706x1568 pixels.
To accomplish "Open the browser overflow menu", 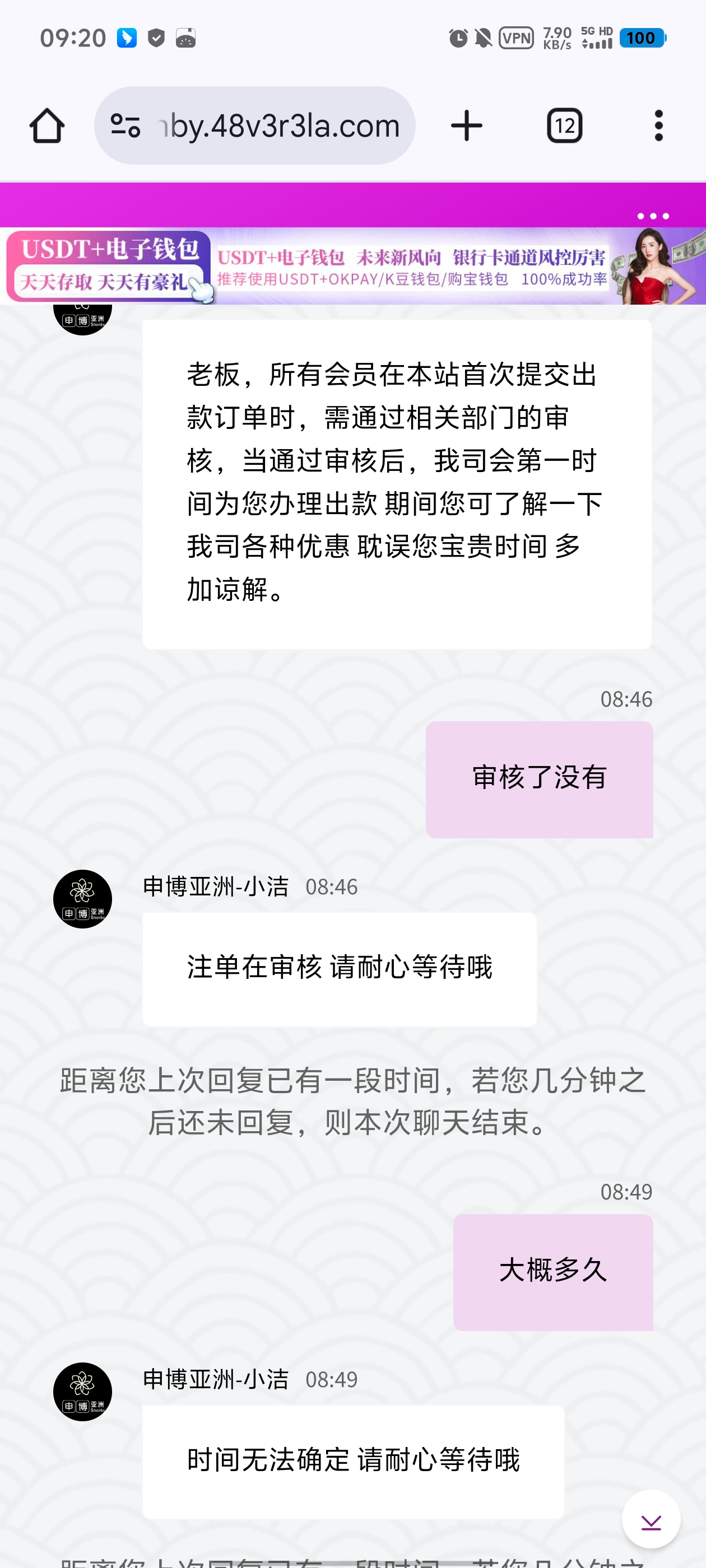I will (x=658, y=126).
